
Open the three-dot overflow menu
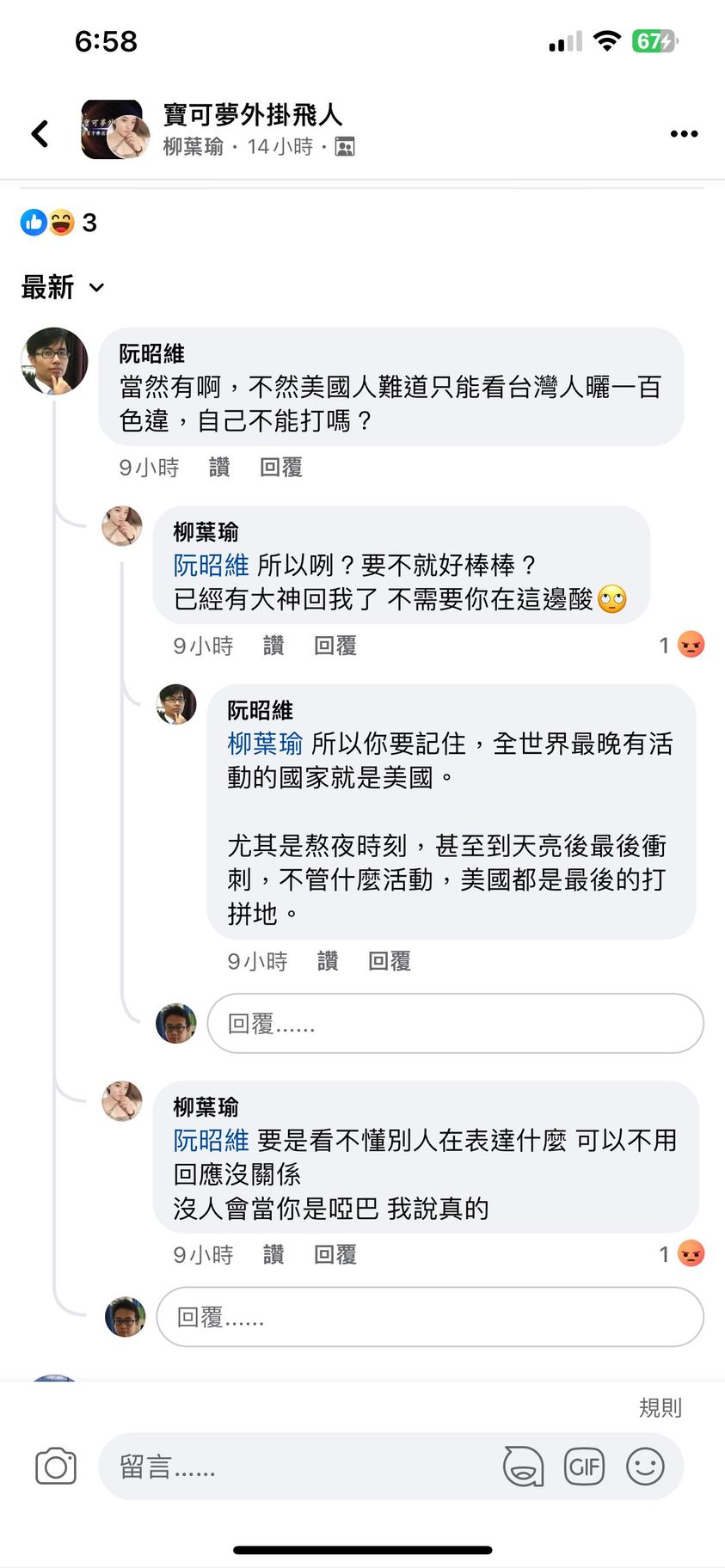(x=684, y=133)
